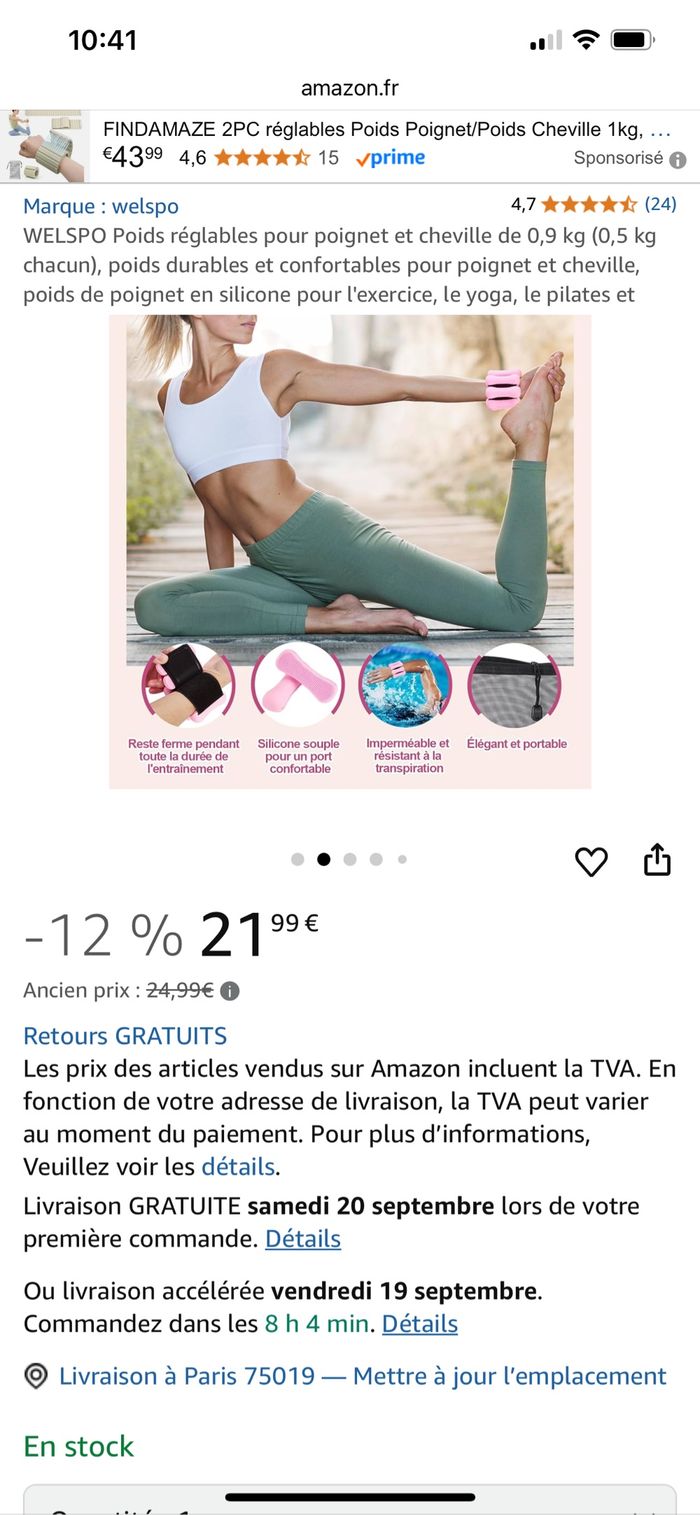Open the sponsored ad info icon
The width and height of the screenshot is (700, 1515).
click(x=677, y=159)
